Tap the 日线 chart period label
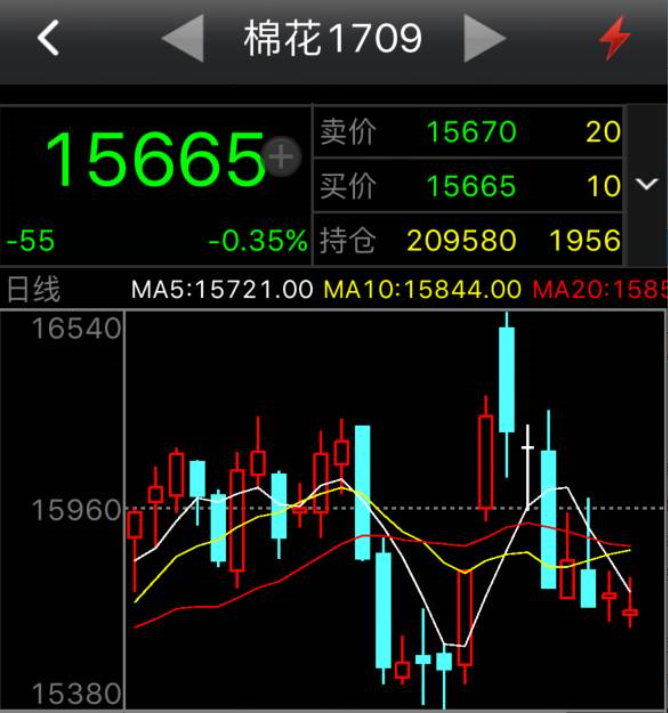 tap(34, 290)
